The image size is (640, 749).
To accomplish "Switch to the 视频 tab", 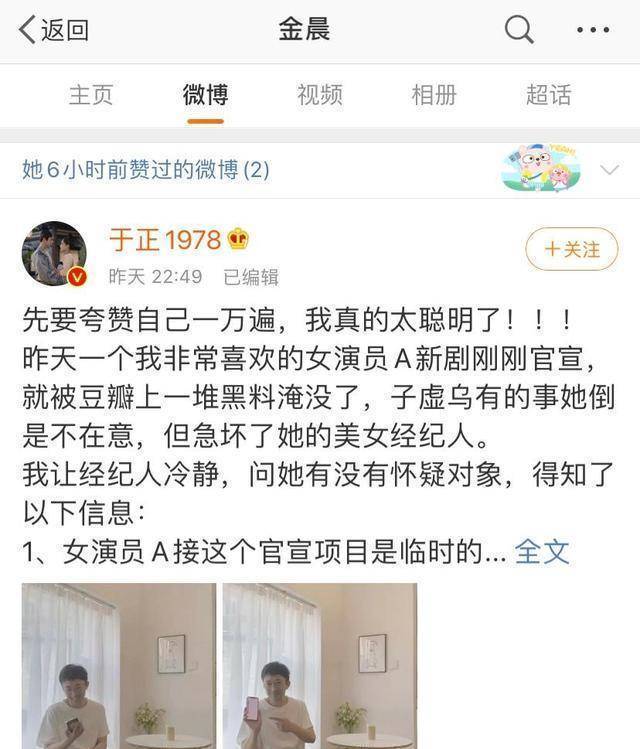I will click(320, 95).
